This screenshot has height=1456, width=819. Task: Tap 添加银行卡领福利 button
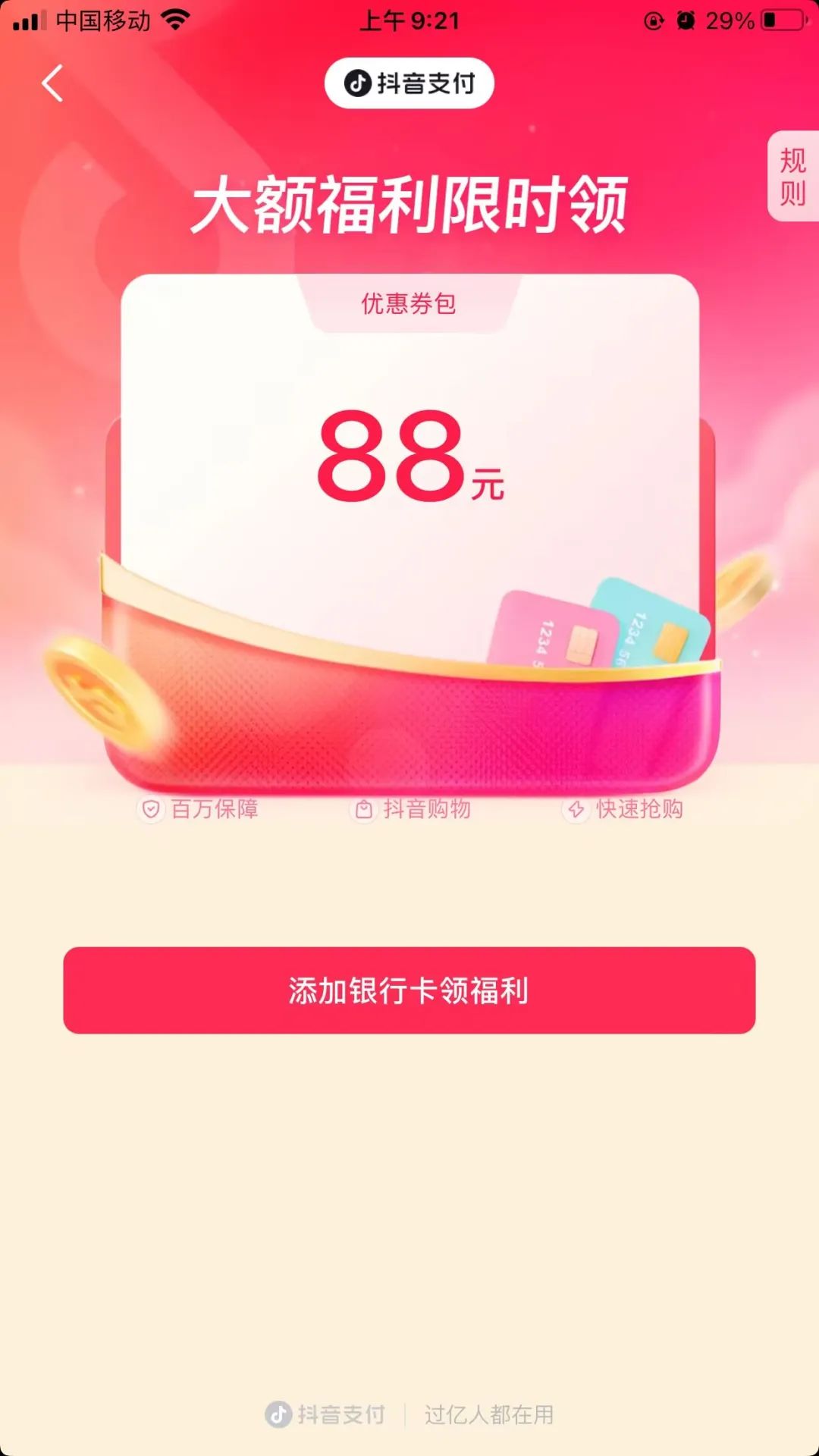(409, 990)
